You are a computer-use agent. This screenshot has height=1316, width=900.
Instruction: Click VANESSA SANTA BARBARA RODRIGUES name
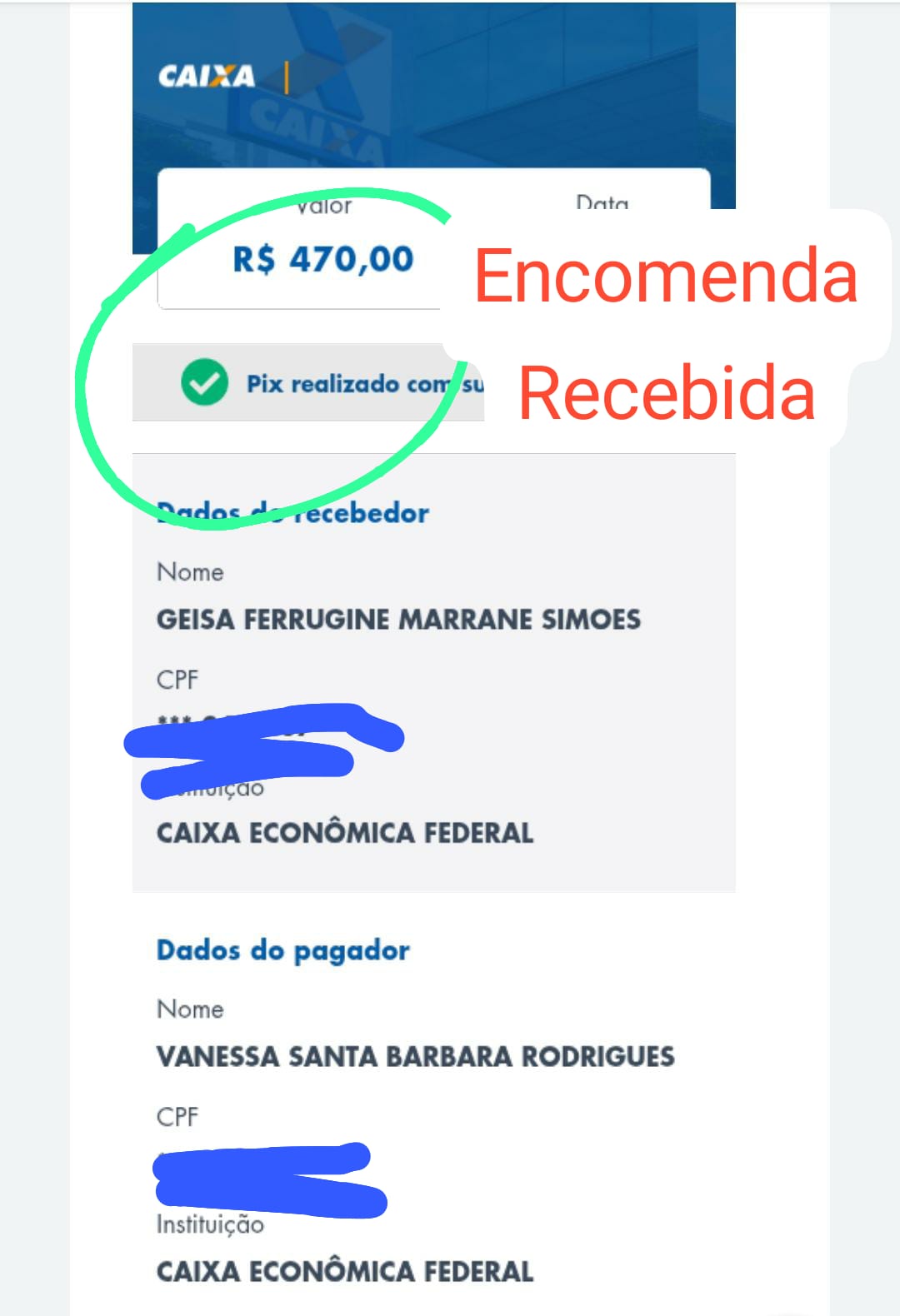point(413,1055)
